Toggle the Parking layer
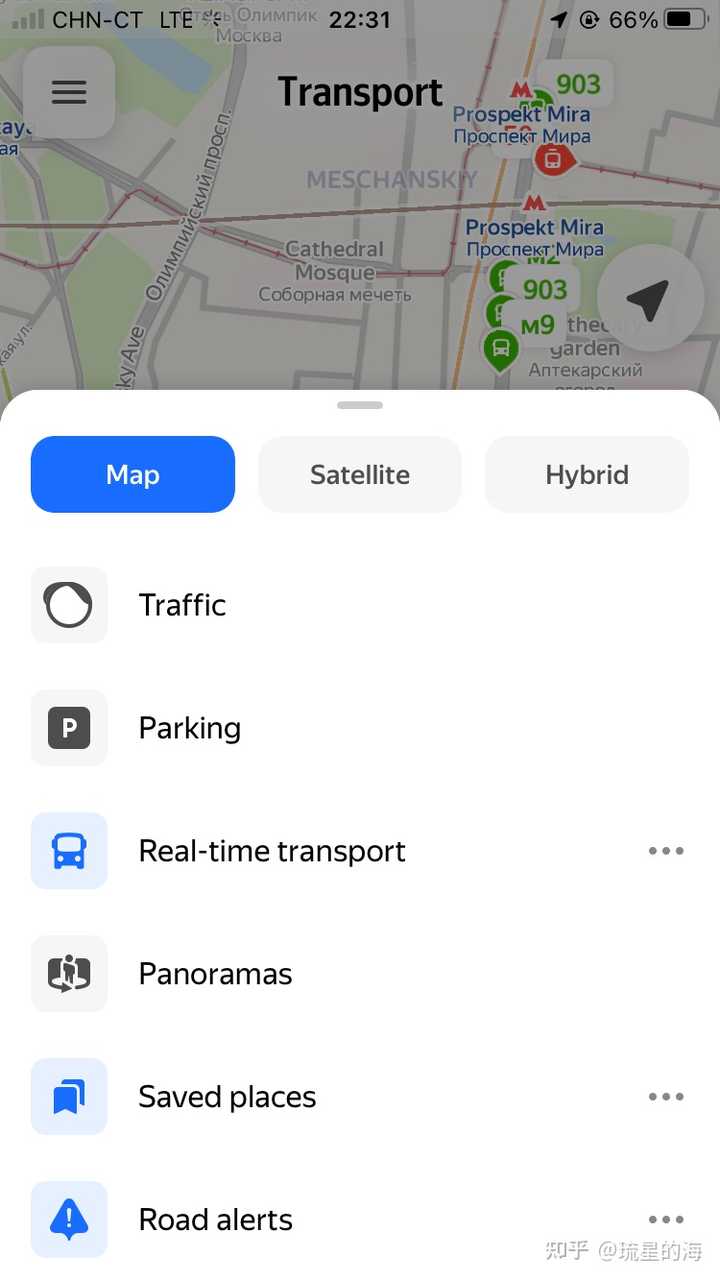Screen dimensions: 720x1281 click(x=360, y=728)
